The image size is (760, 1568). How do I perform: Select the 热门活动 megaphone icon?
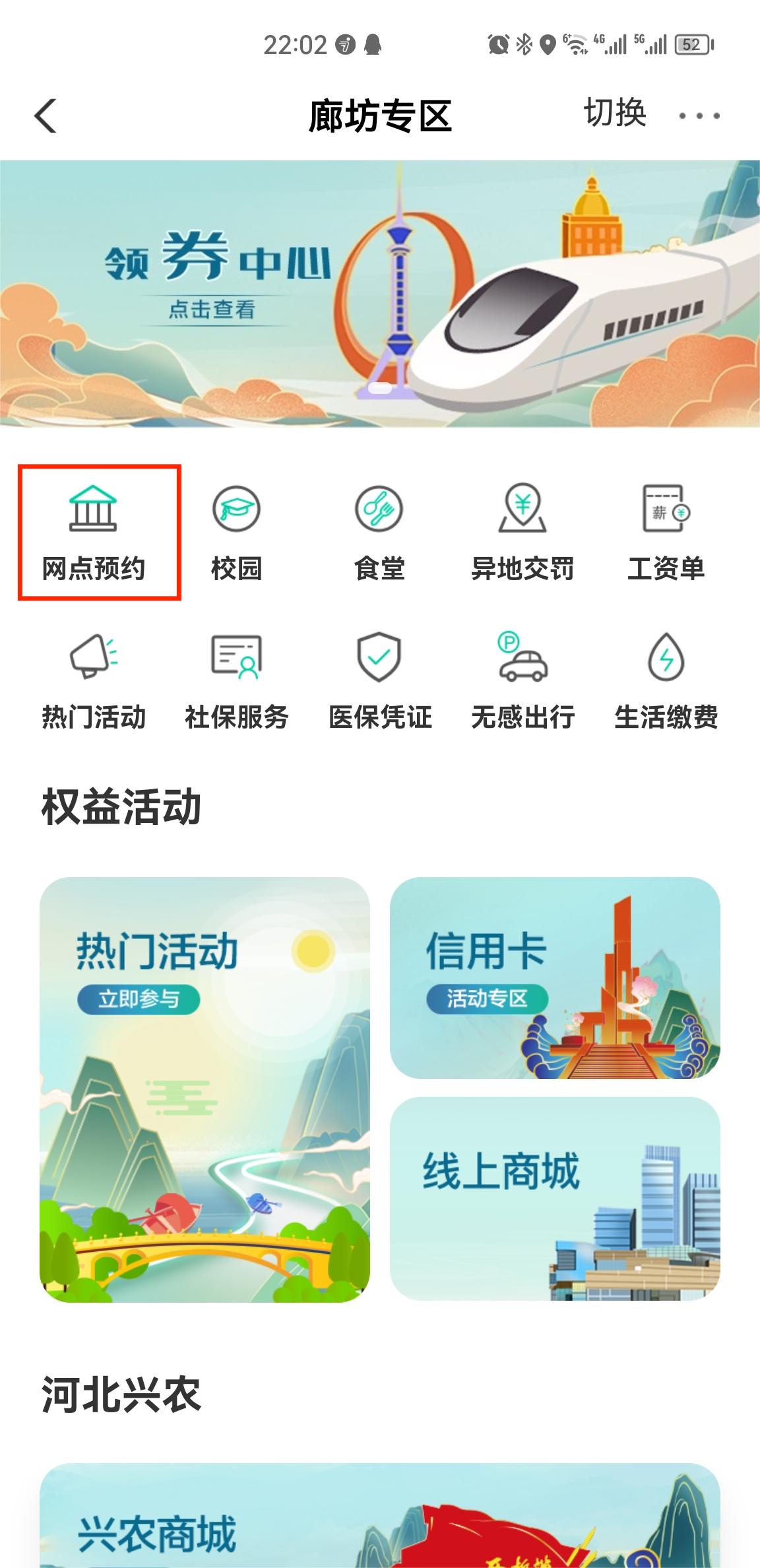pos(92,660)
